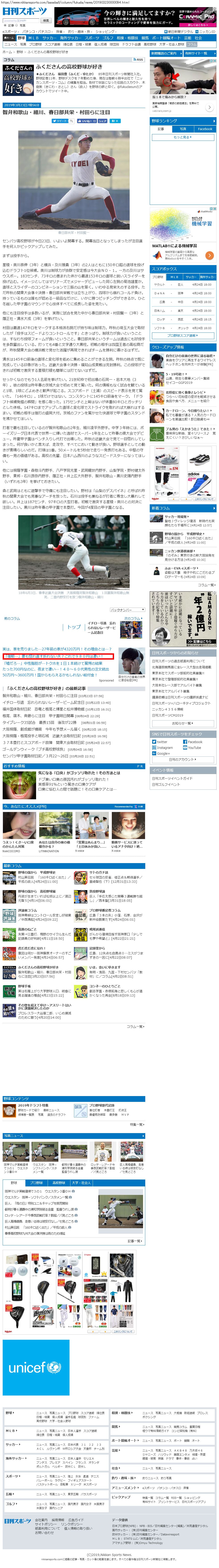Switch to プロ野球 tab in news section
This screenshot has height=1568, width=219.
pos(37,1183)
